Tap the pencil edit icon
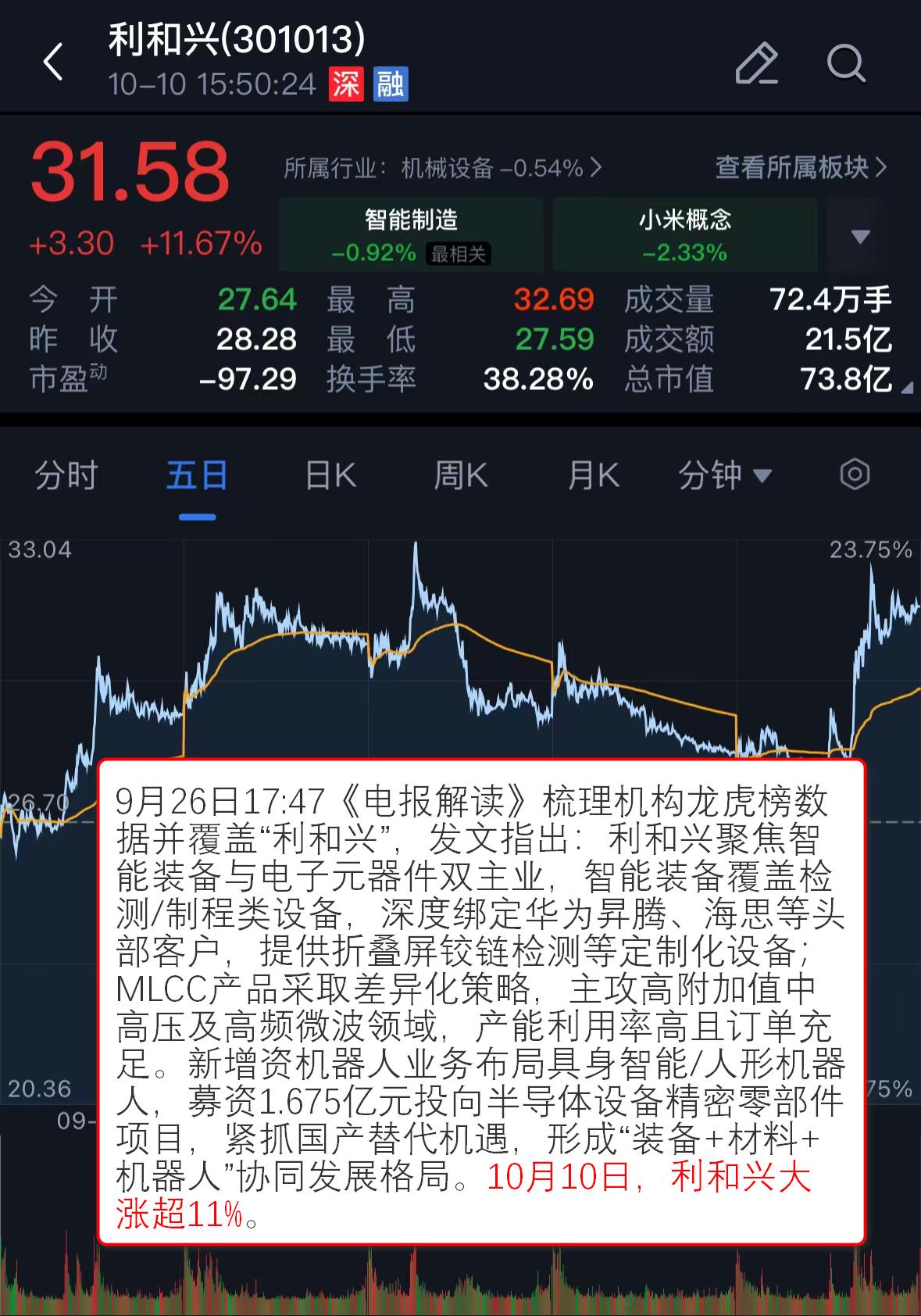Image resolution: width=921 pixels, height=1316 pixels. click(756, 63)
